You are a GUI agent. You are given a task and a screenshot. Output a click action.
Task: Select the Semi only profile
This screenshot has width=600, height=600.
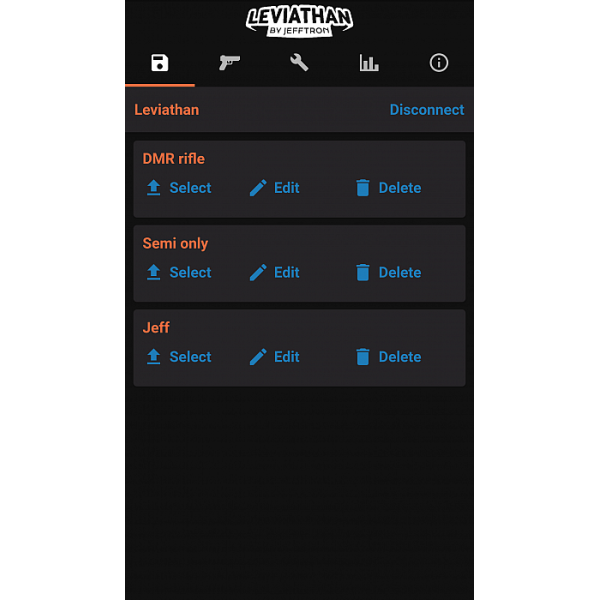tap(179, 272)
